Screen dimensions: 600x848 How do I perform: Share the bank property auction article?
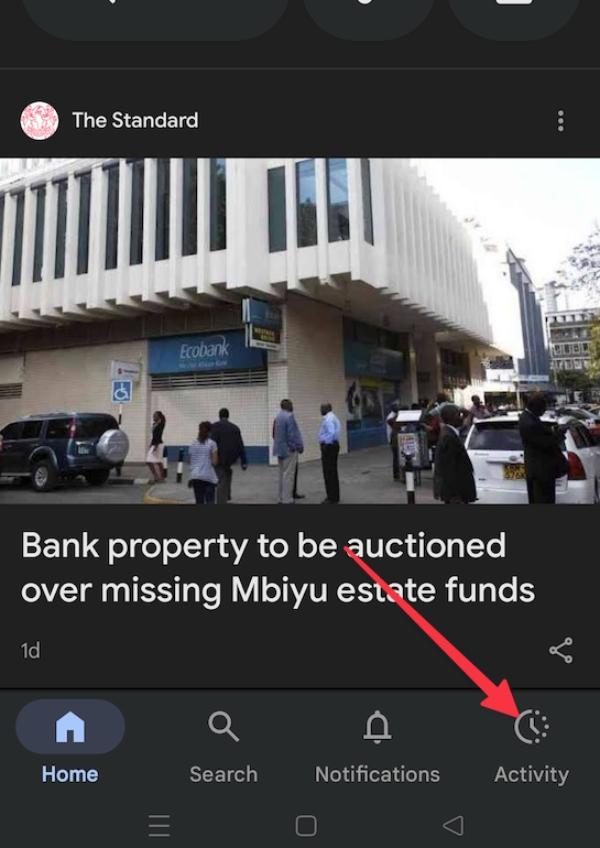coord(561,651)
